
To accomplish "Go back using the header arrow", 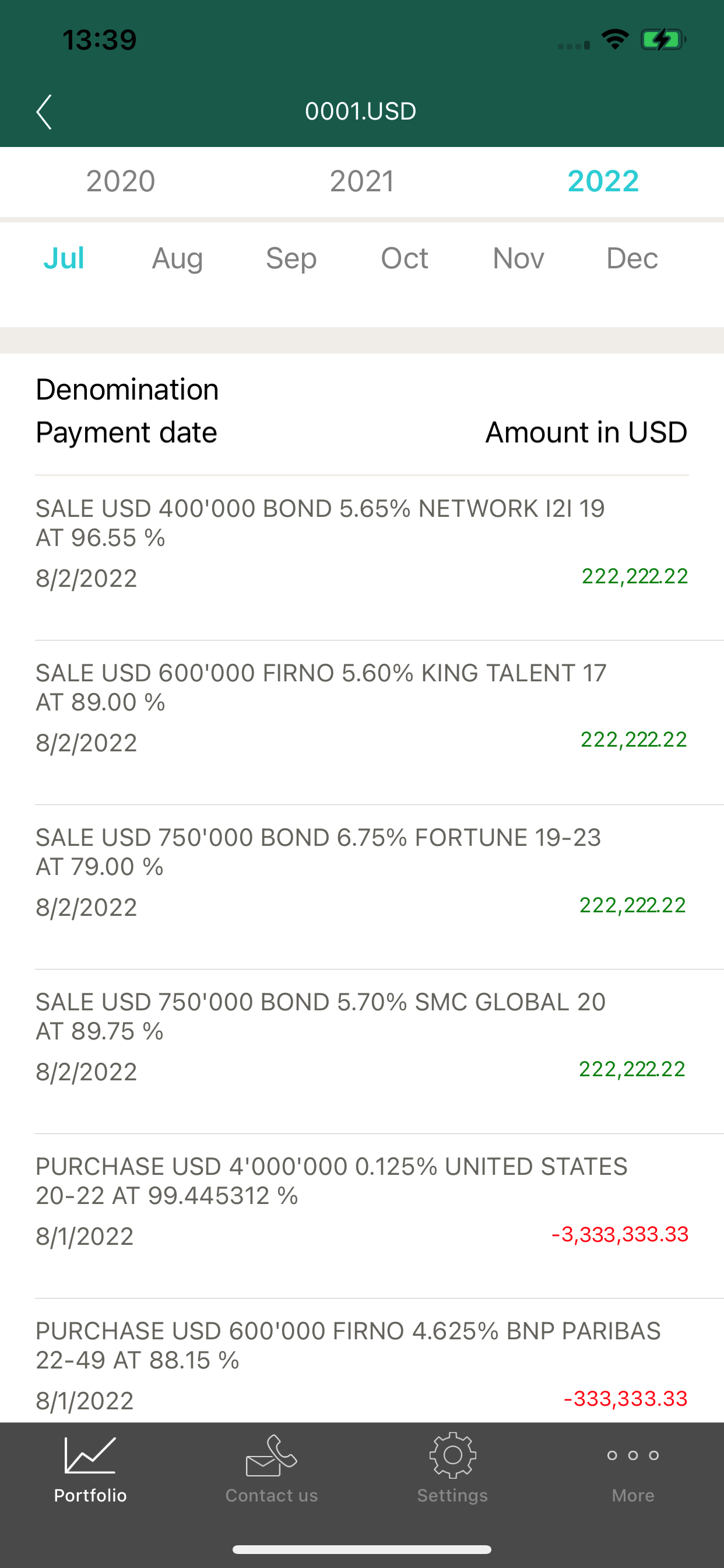I will (x=44, y=111).
